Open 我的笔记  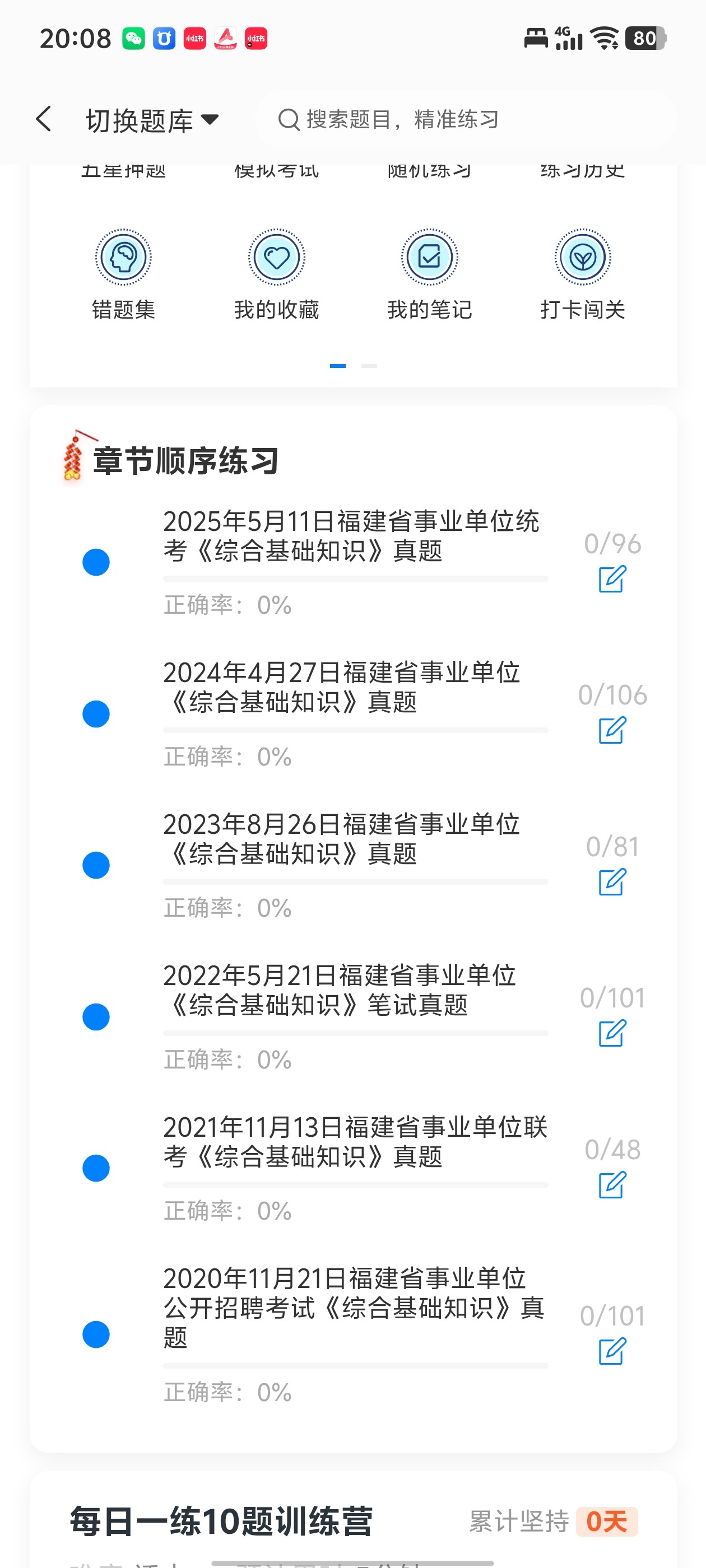coord(429,273)
